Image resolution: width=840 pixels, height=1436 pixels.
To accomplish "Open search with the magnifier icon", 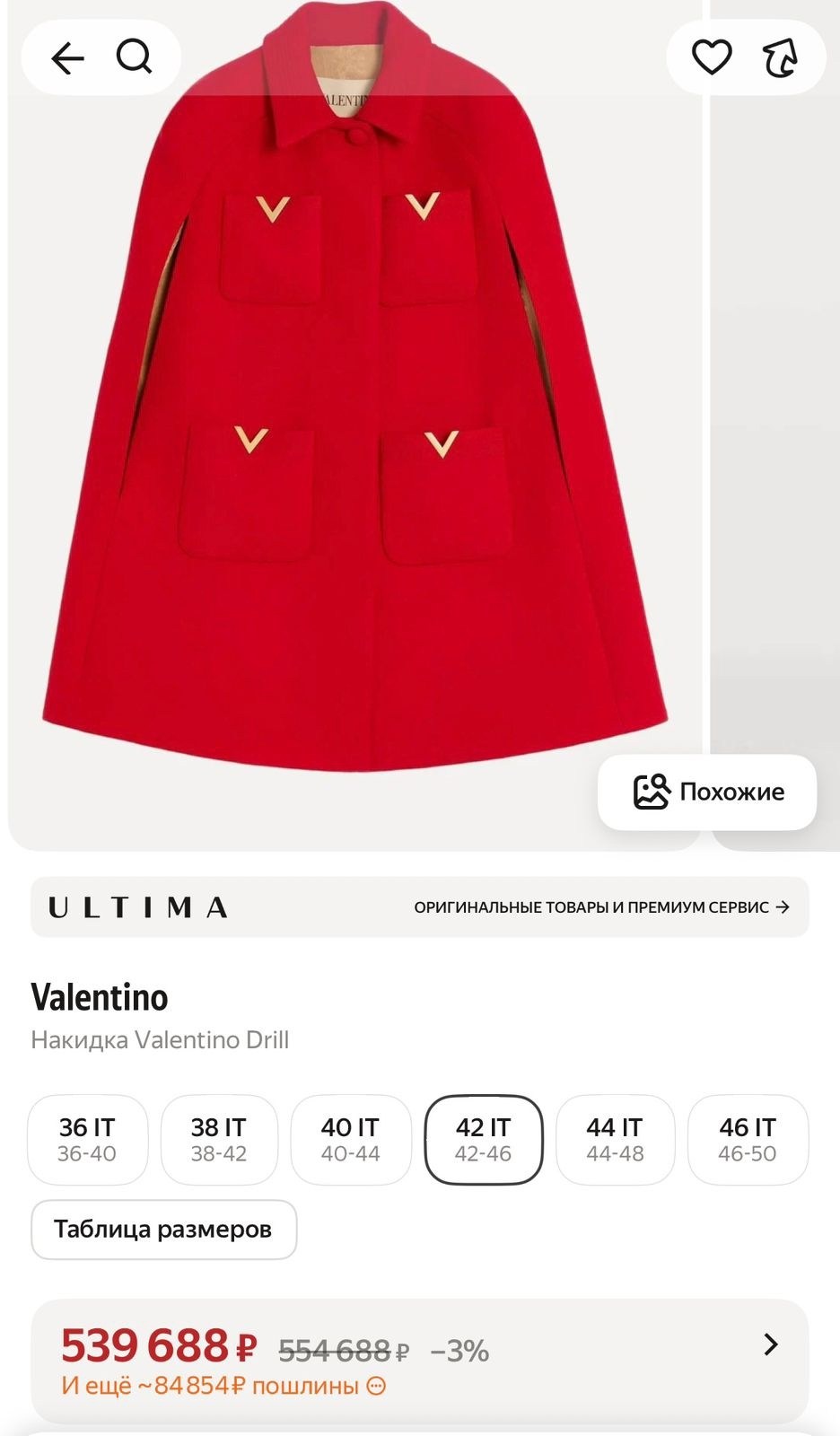I will (x=135, y=57).
